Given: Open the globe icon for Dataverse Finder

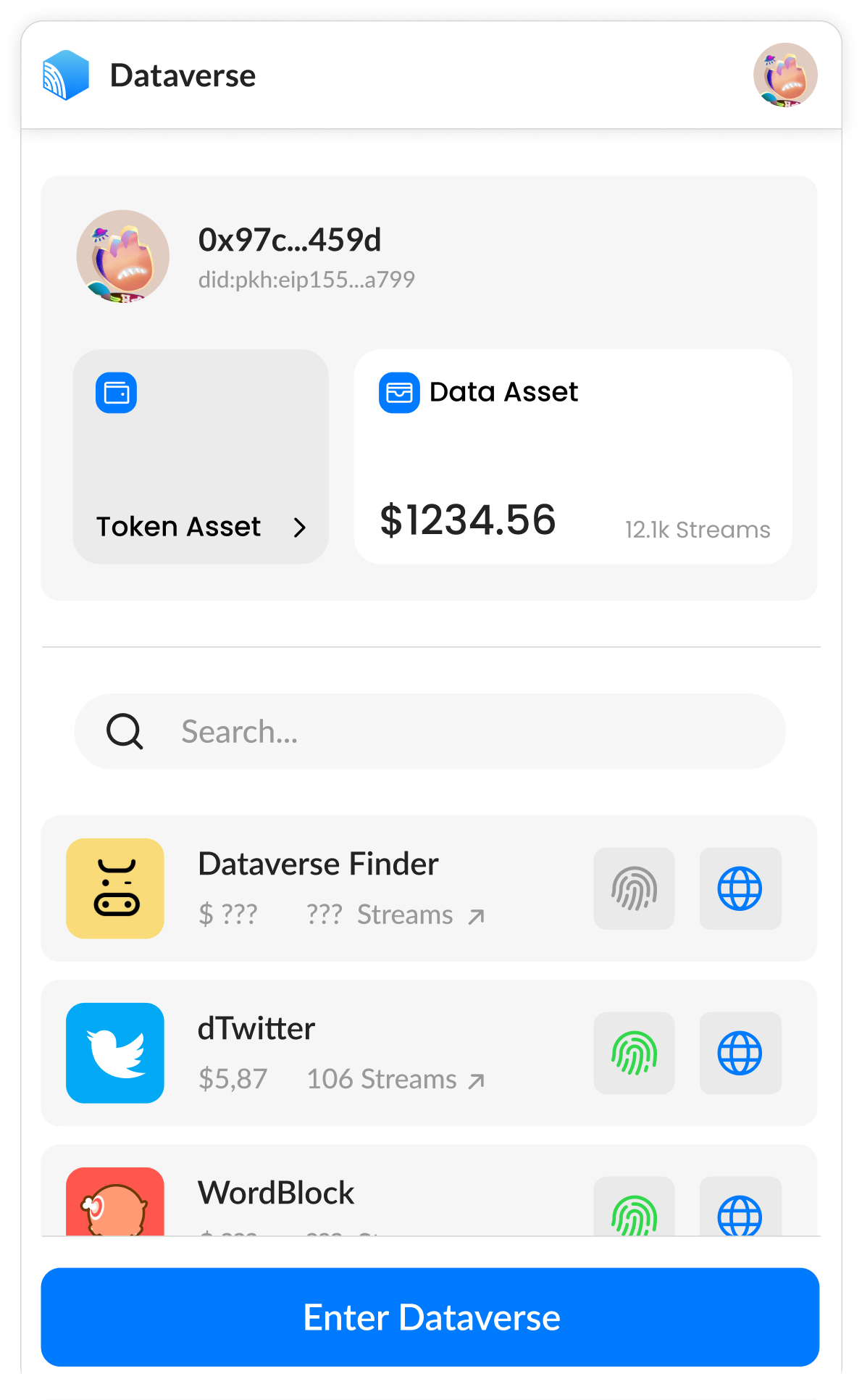Looking at the screenshot, I should [740, 888].
